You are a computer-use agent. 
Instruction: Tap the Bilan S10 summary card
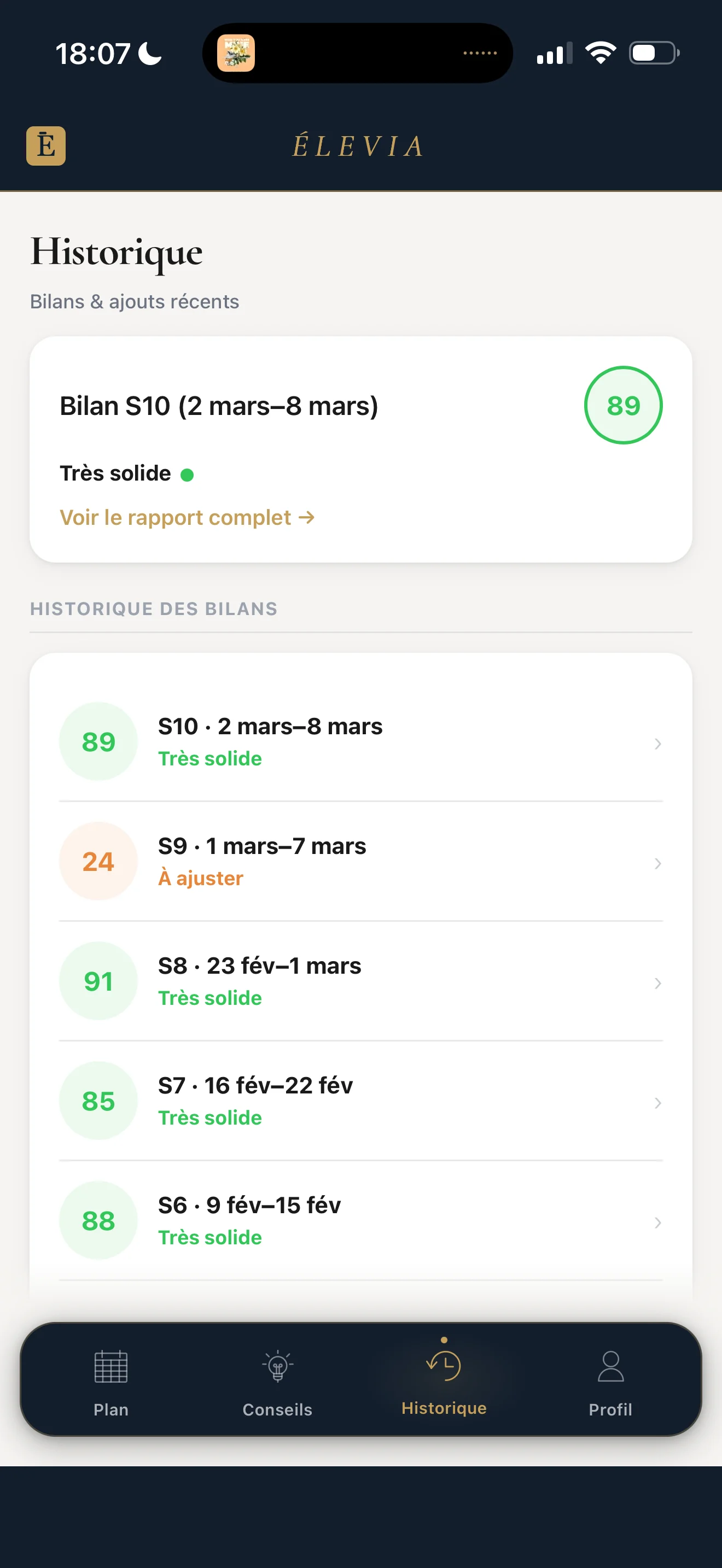click(361, 446)
